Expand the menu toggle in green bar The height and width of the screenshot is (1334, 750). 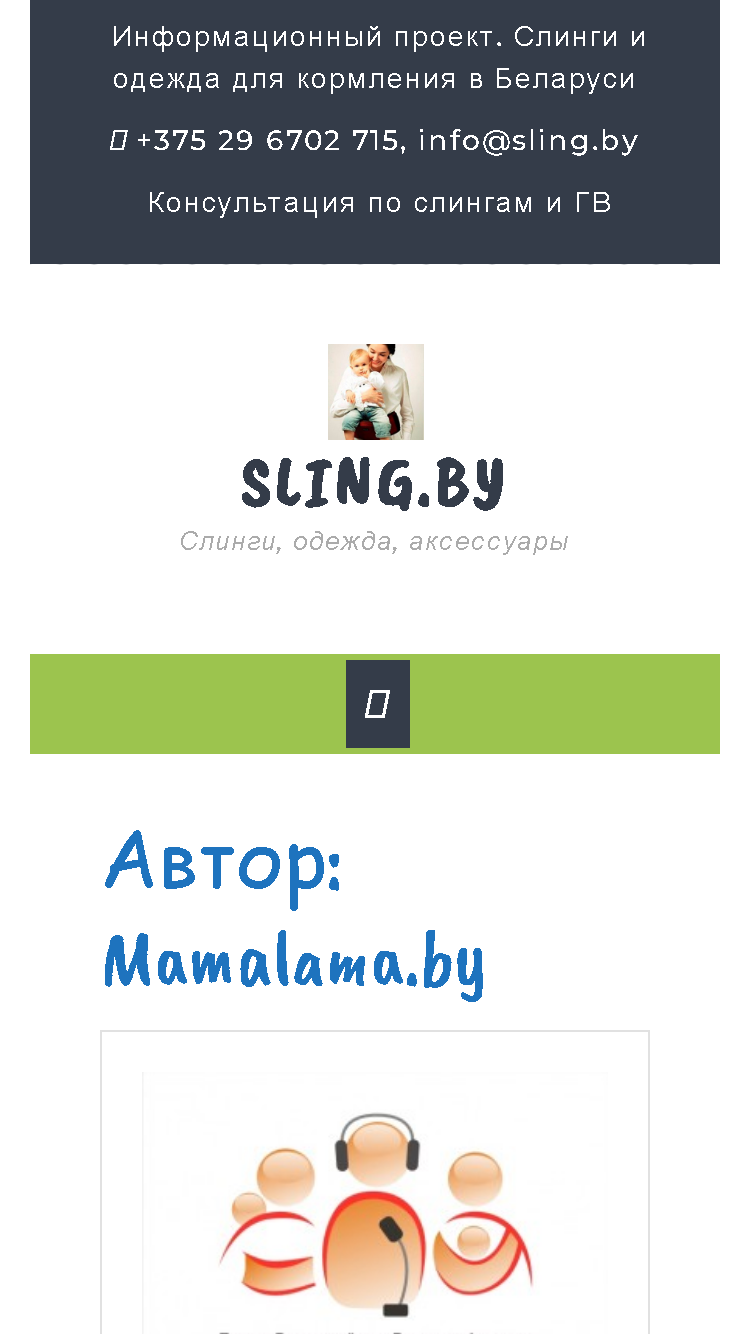378,704
